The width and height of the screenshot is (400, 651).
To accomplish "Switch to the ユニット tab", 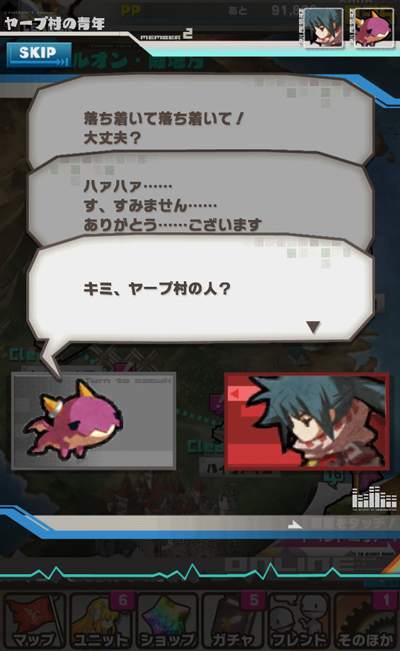I will click(101, 622).
